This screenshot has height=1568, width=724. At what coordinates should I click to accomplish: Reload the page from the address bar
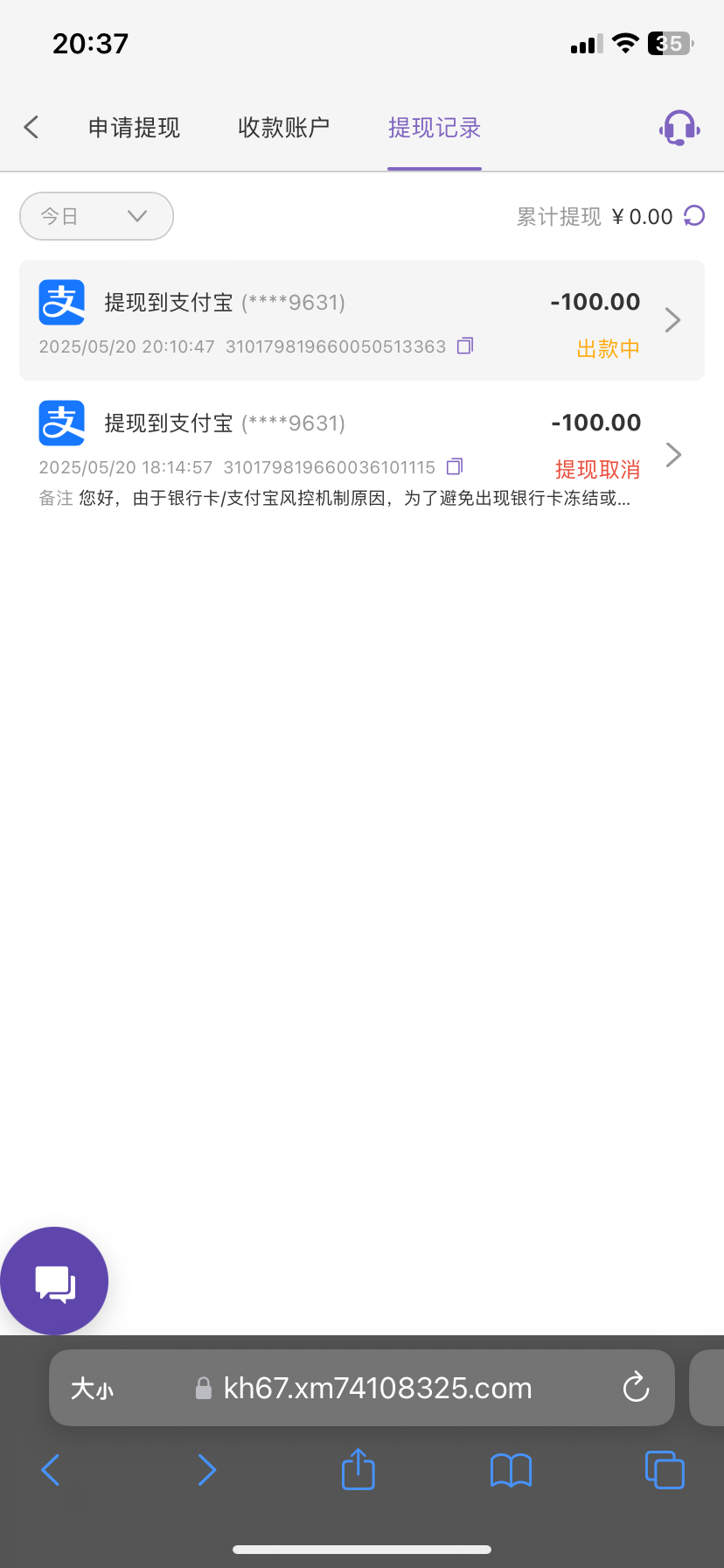(636, 1388)
